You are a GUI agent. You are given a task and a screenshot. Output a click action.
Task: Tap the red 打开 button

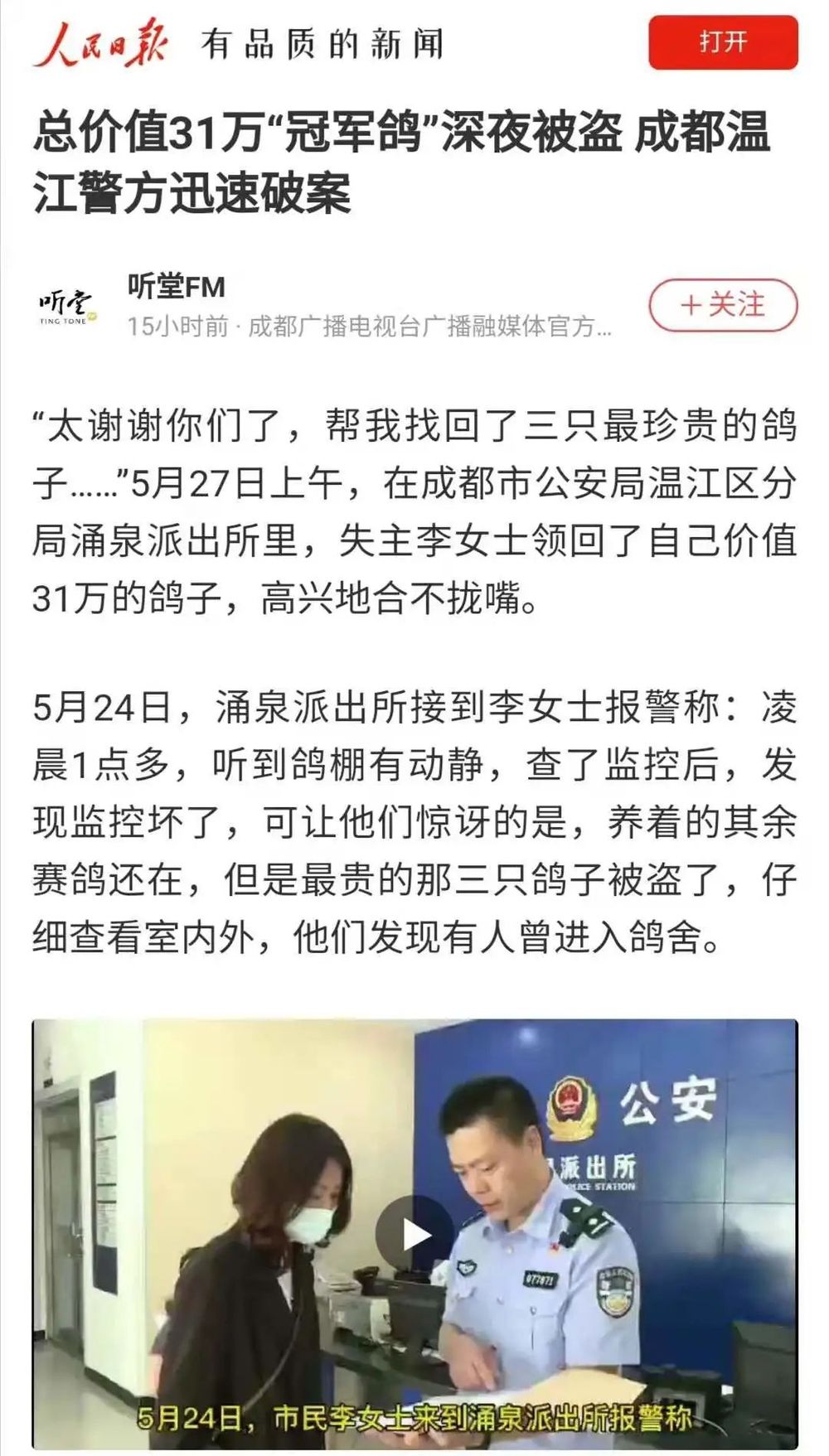tap(722, 42)
